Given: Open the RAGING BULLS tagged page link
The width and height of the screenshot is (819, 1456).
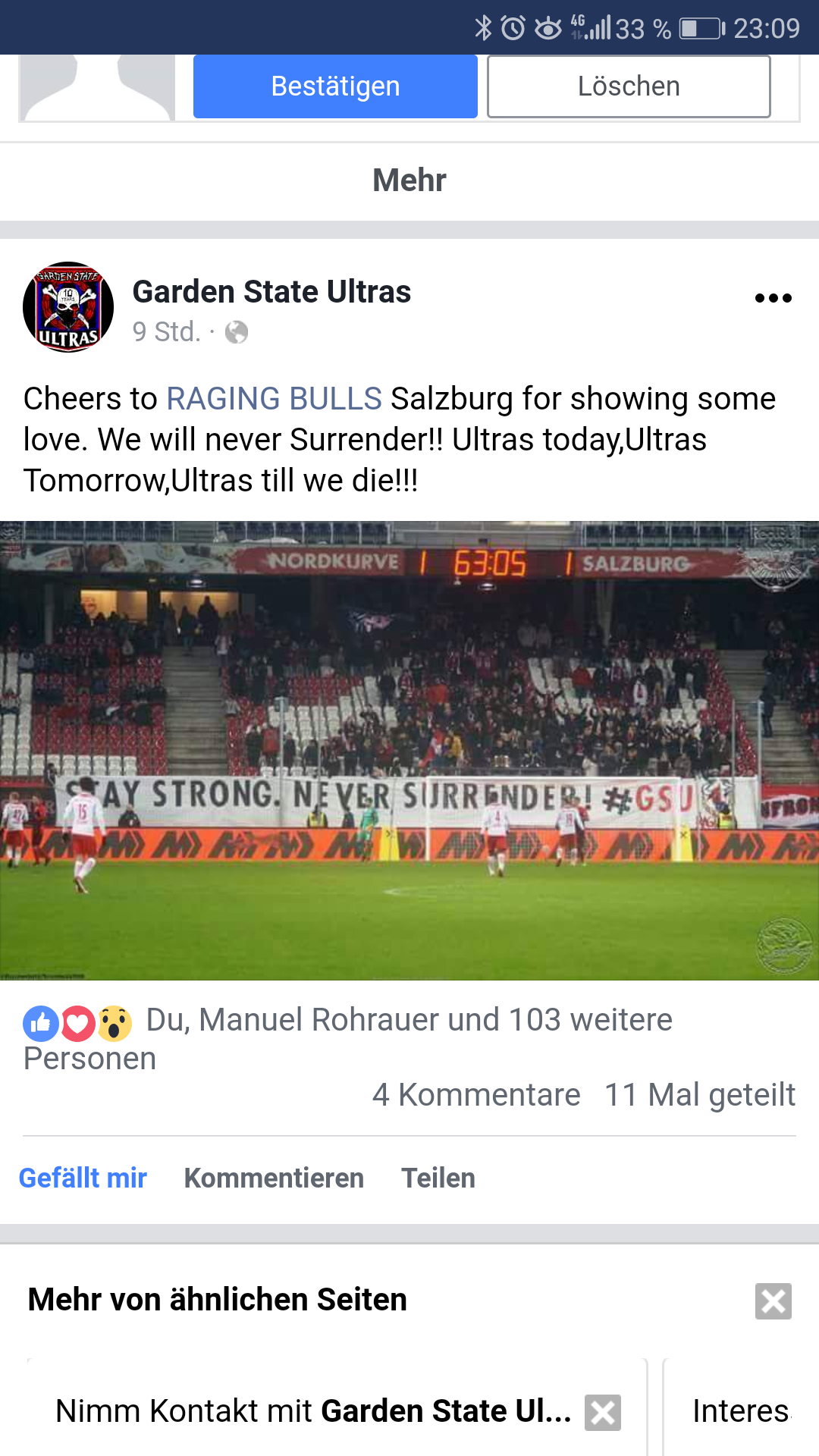Looking at the screenshot, I should (x=274, y=399).
